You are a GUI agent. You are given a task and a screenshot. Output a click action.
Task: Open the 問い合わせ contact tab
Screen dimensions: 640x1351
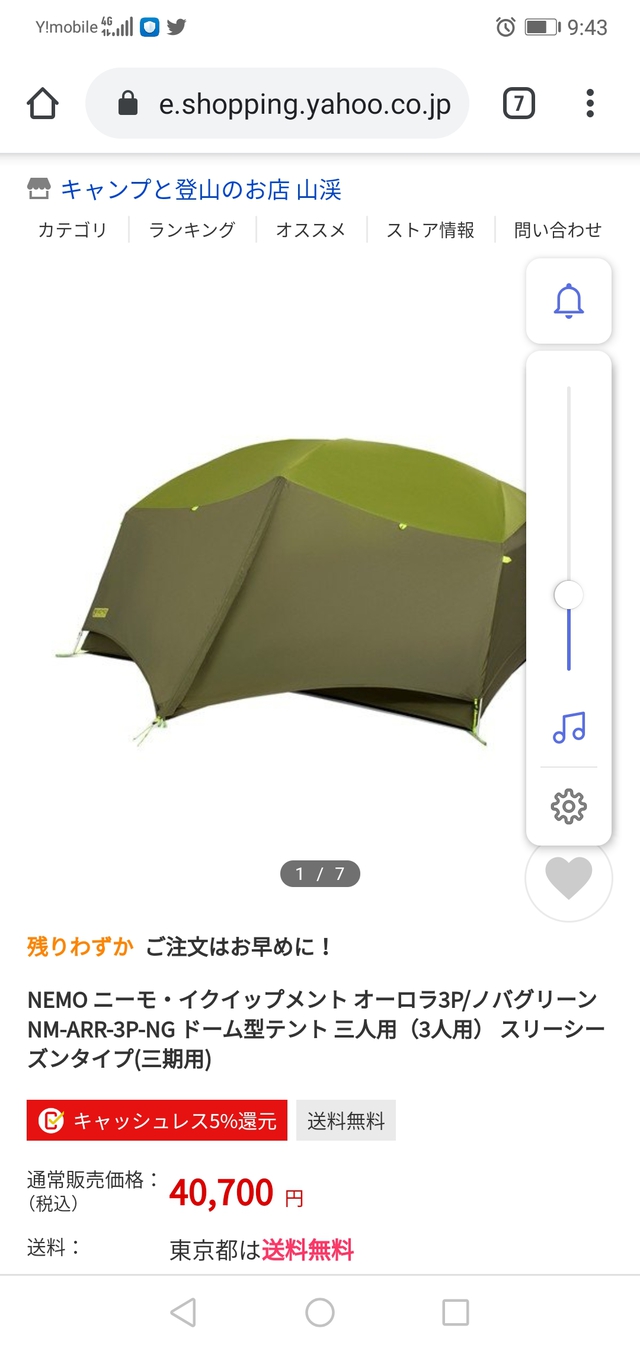(557, 230)
